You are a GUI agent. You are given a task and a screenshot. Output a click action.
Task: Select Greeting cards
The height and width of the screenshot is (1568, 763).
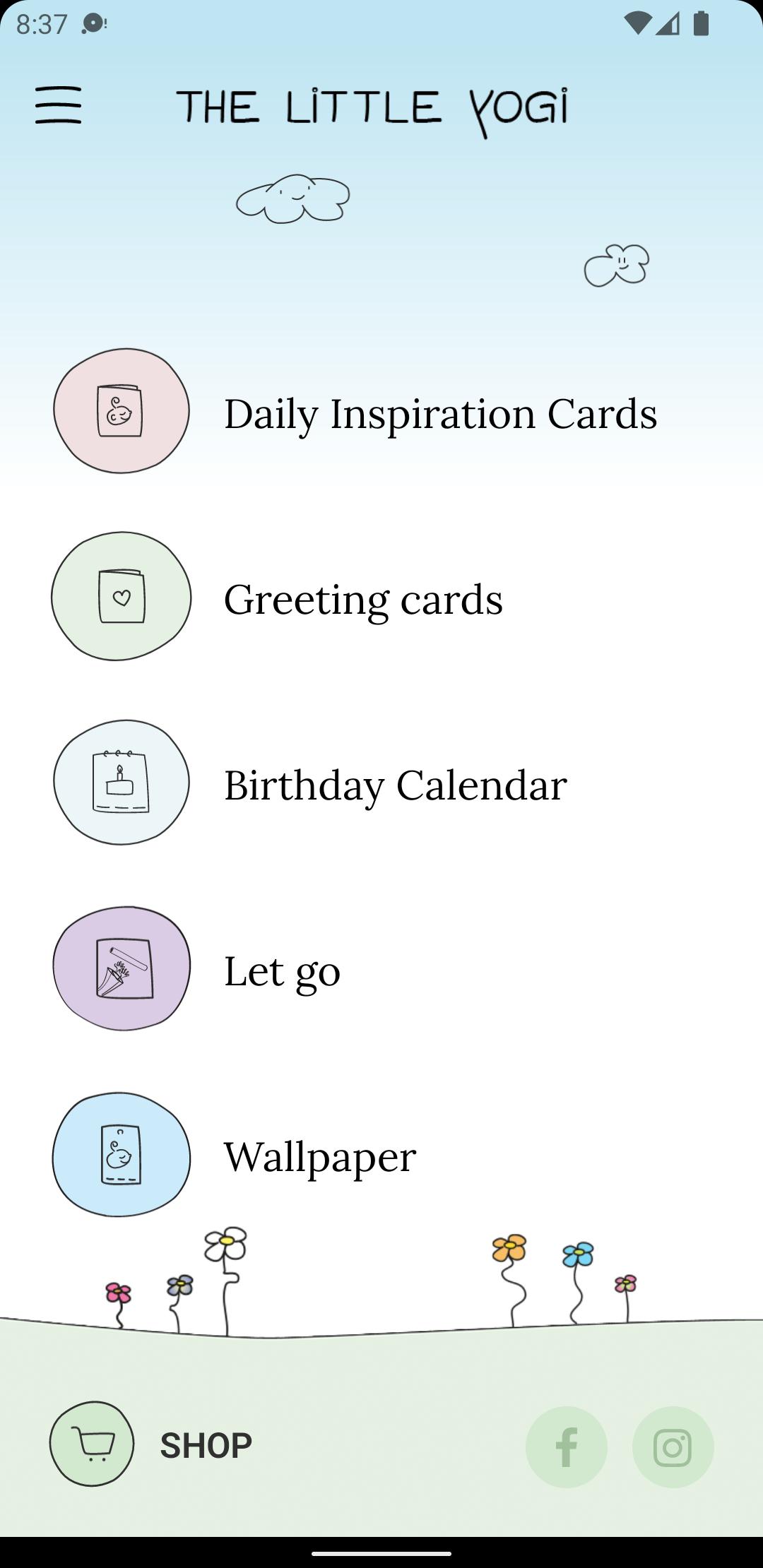381,598
